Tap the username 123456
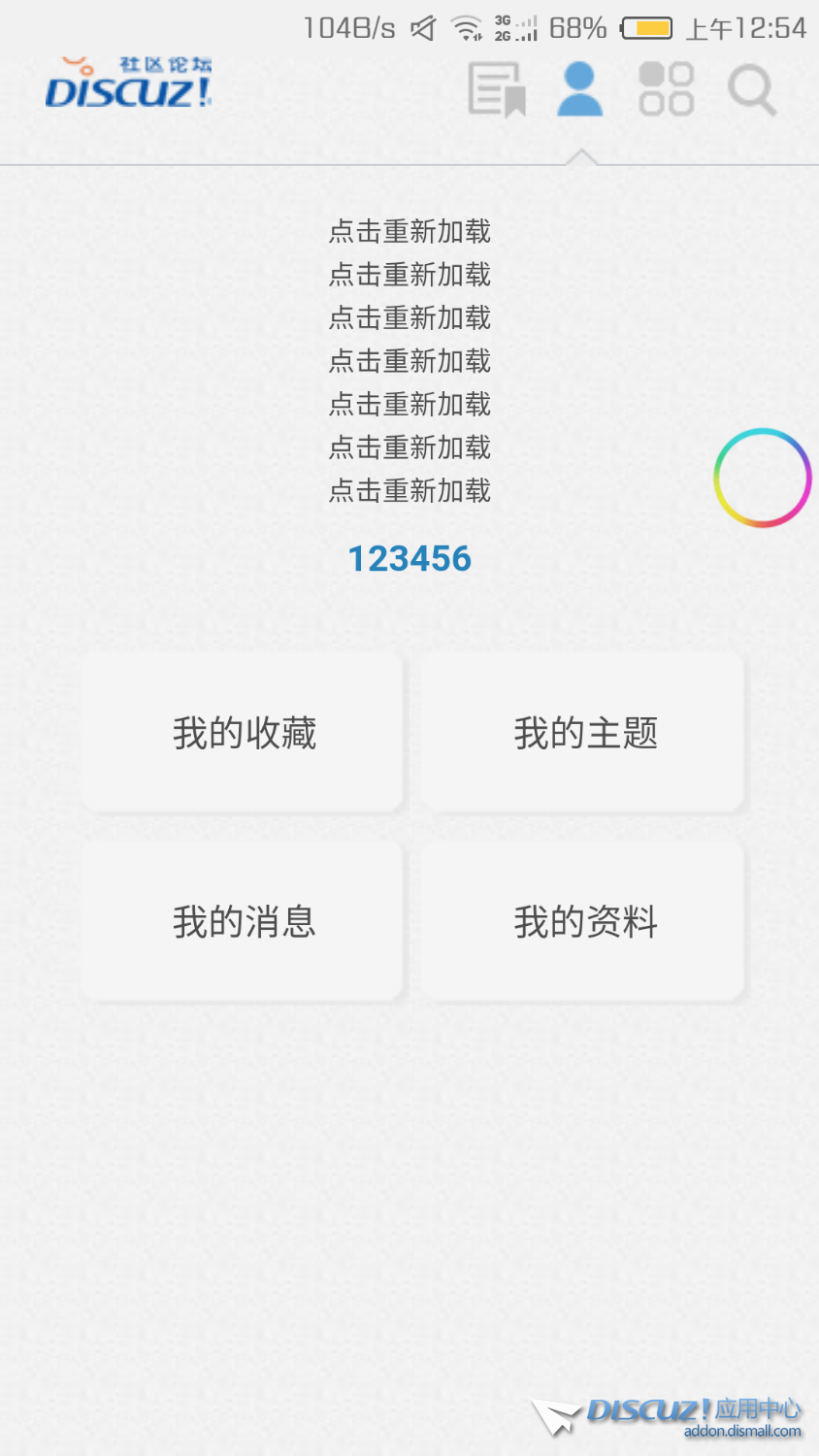This screenshot has width=819, height=1456. [409, 559]
